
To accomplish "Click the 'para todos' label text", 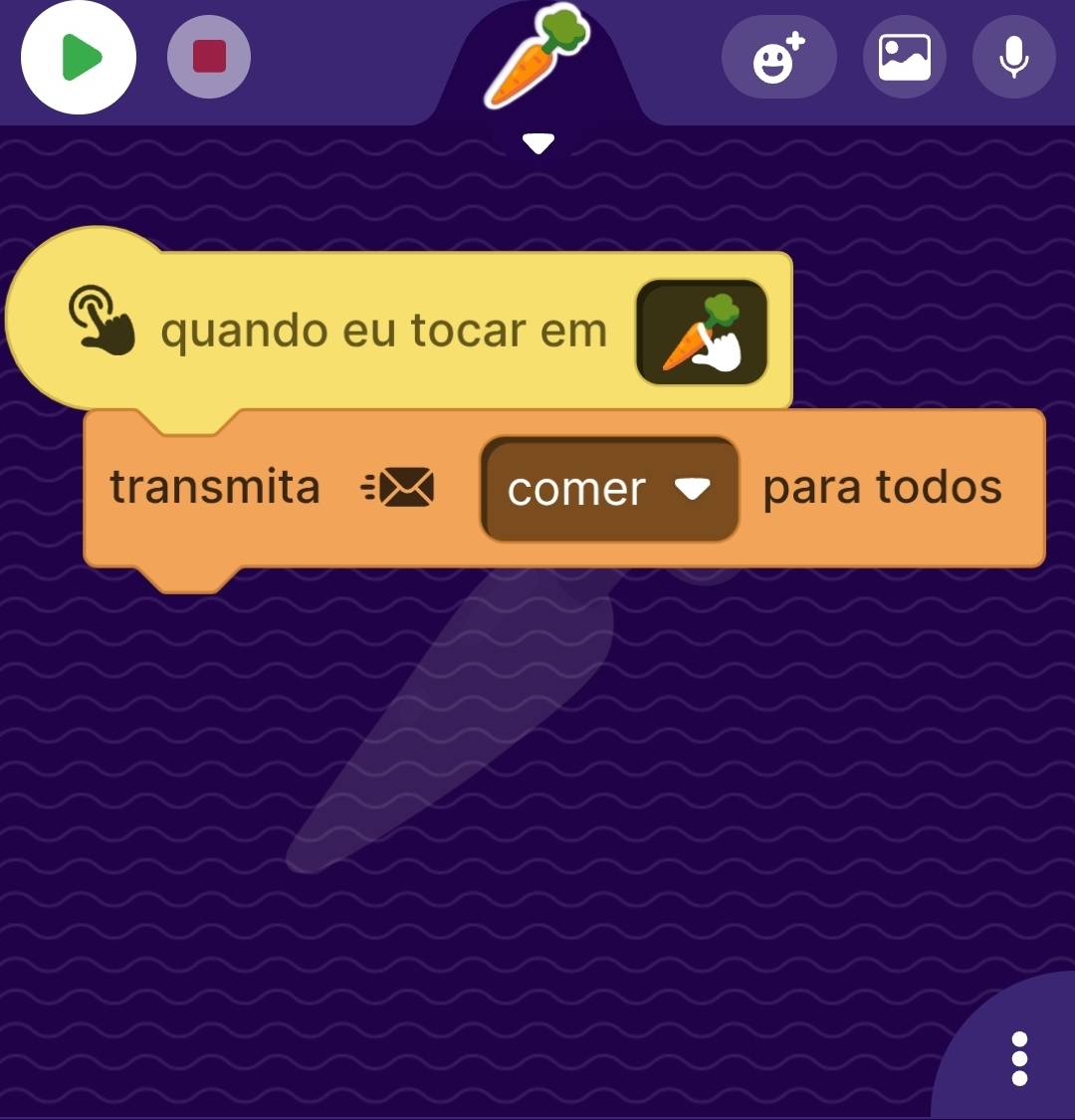I will click(882, 487).
